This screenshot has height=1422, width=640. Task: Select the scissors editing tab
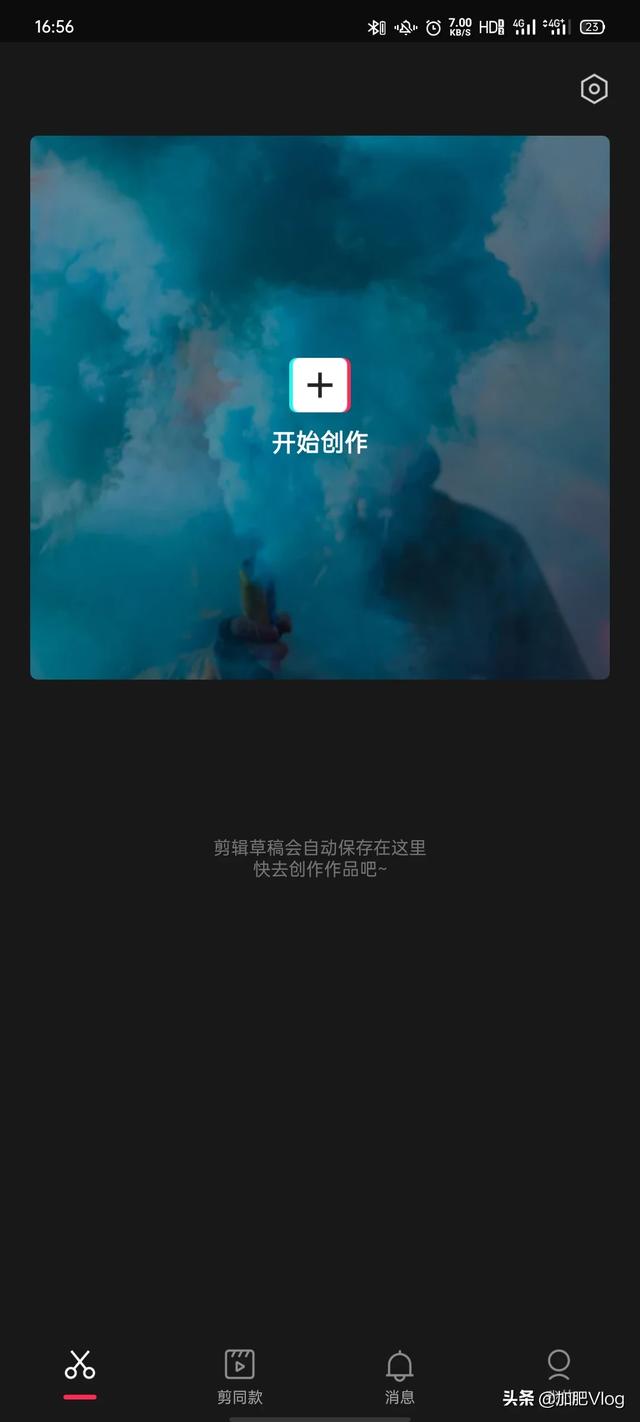pos(80,1365)
